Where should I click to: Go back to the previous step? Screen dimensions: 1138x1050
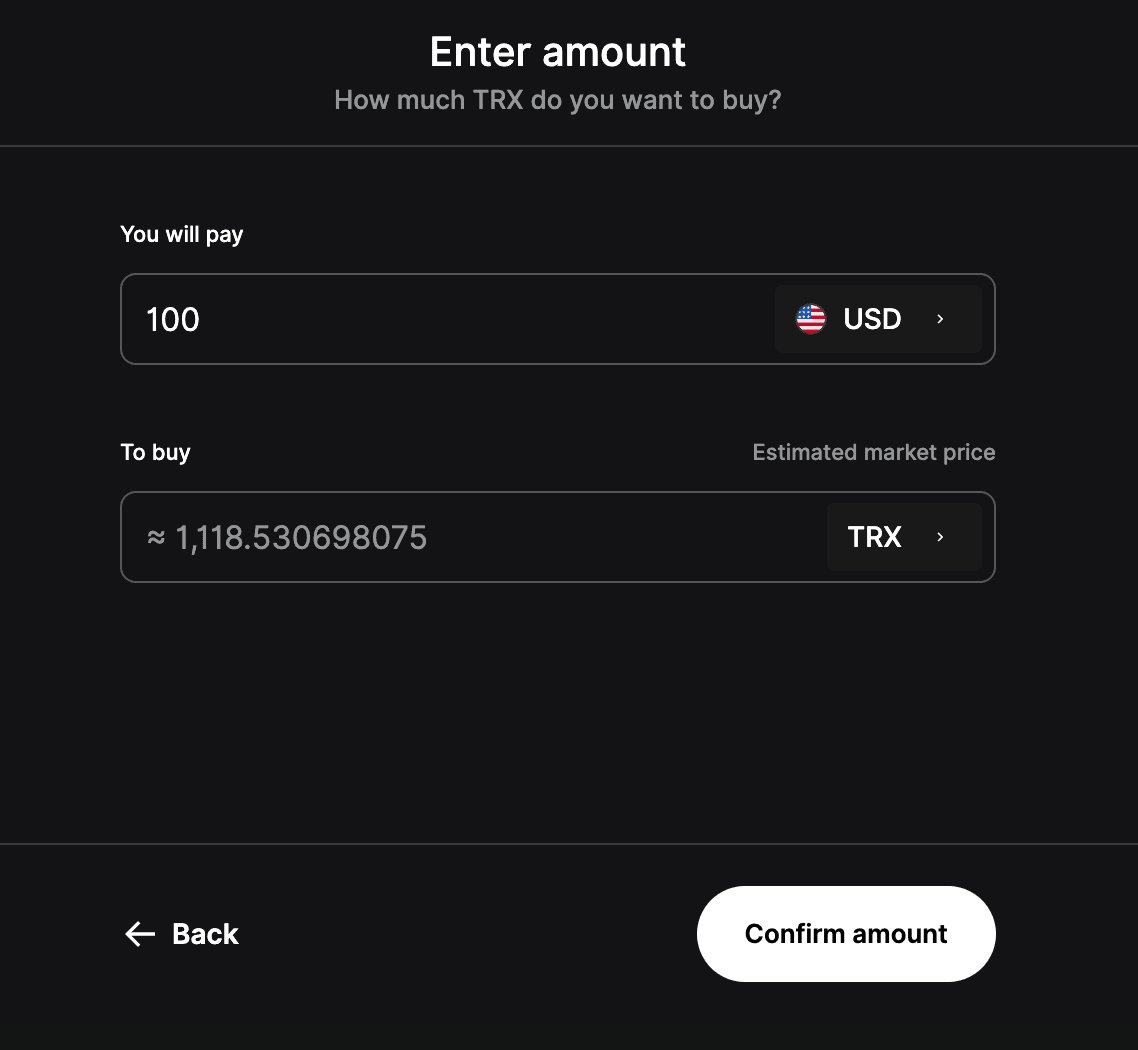[182, 934]
